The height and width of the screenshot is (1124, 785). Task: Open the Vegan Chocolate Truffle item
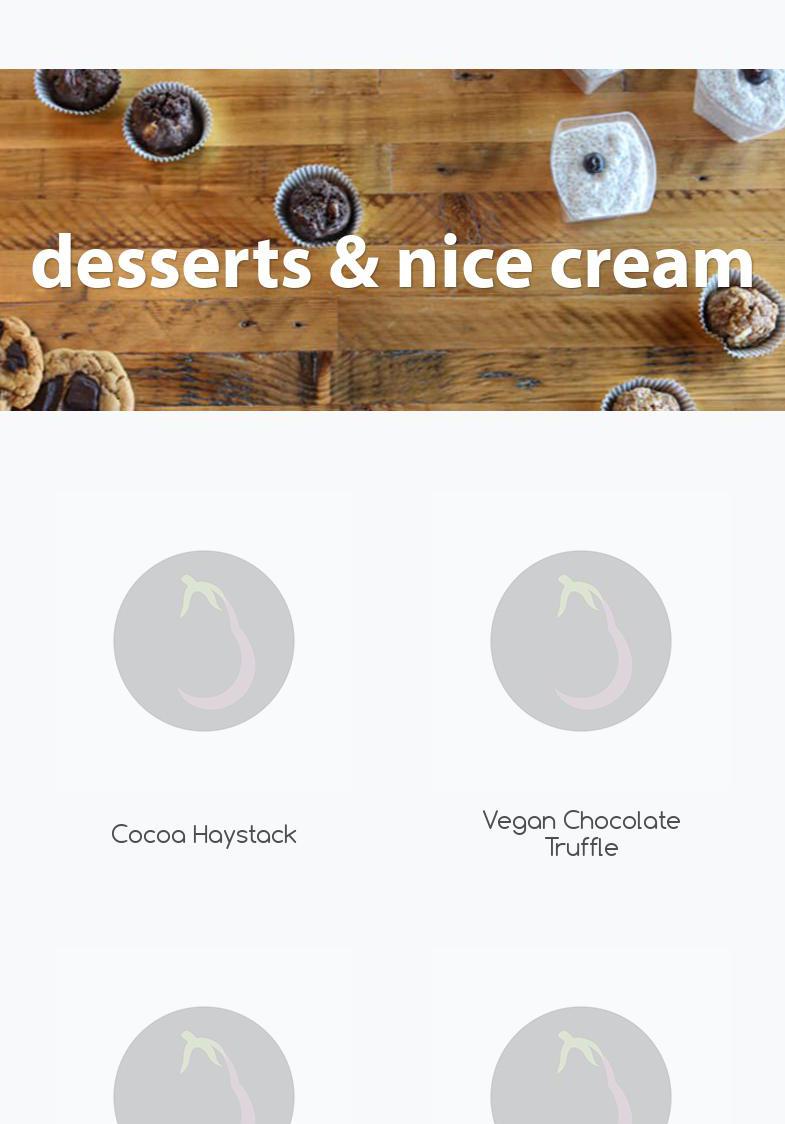tap(581, 833)
